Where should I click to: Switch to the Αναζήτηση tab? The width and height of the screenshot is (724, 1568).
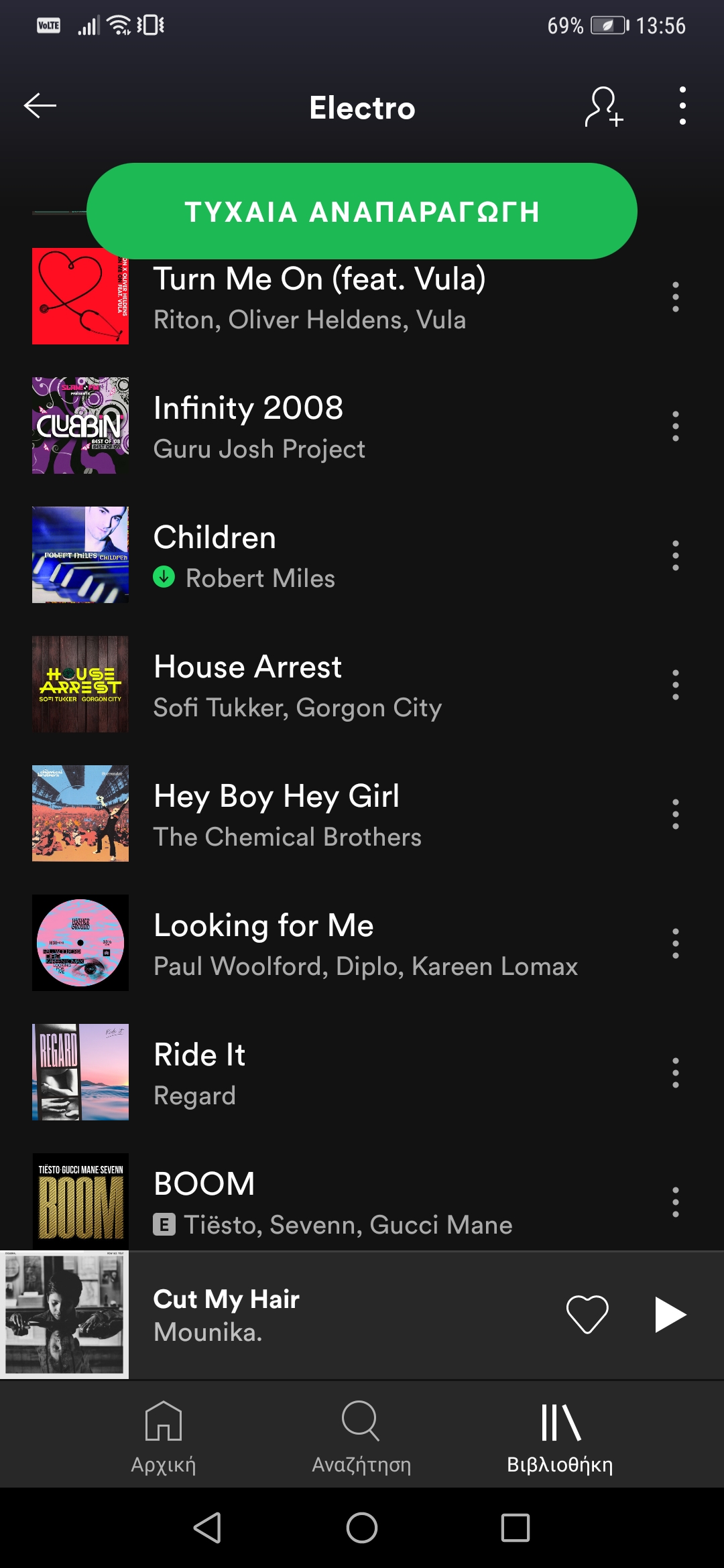361,1441
